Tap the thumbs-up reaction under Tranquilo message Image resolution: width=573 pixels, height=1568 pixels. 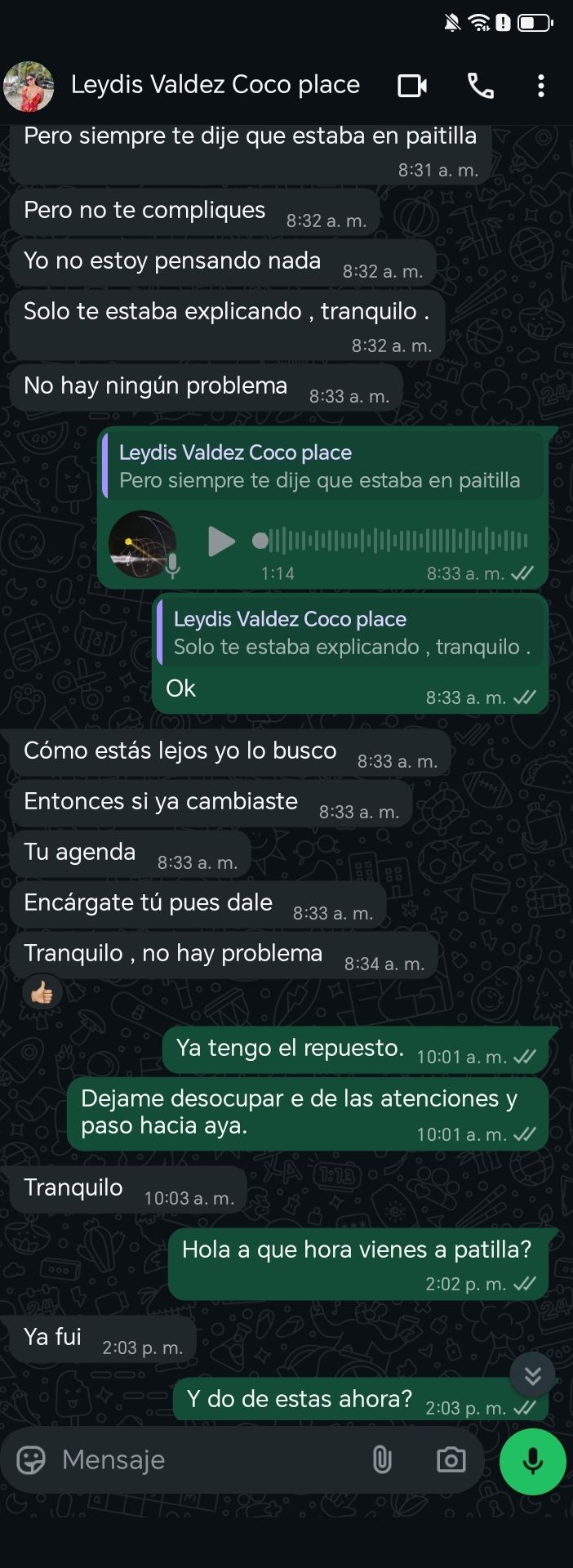click(x=42, y=993)
